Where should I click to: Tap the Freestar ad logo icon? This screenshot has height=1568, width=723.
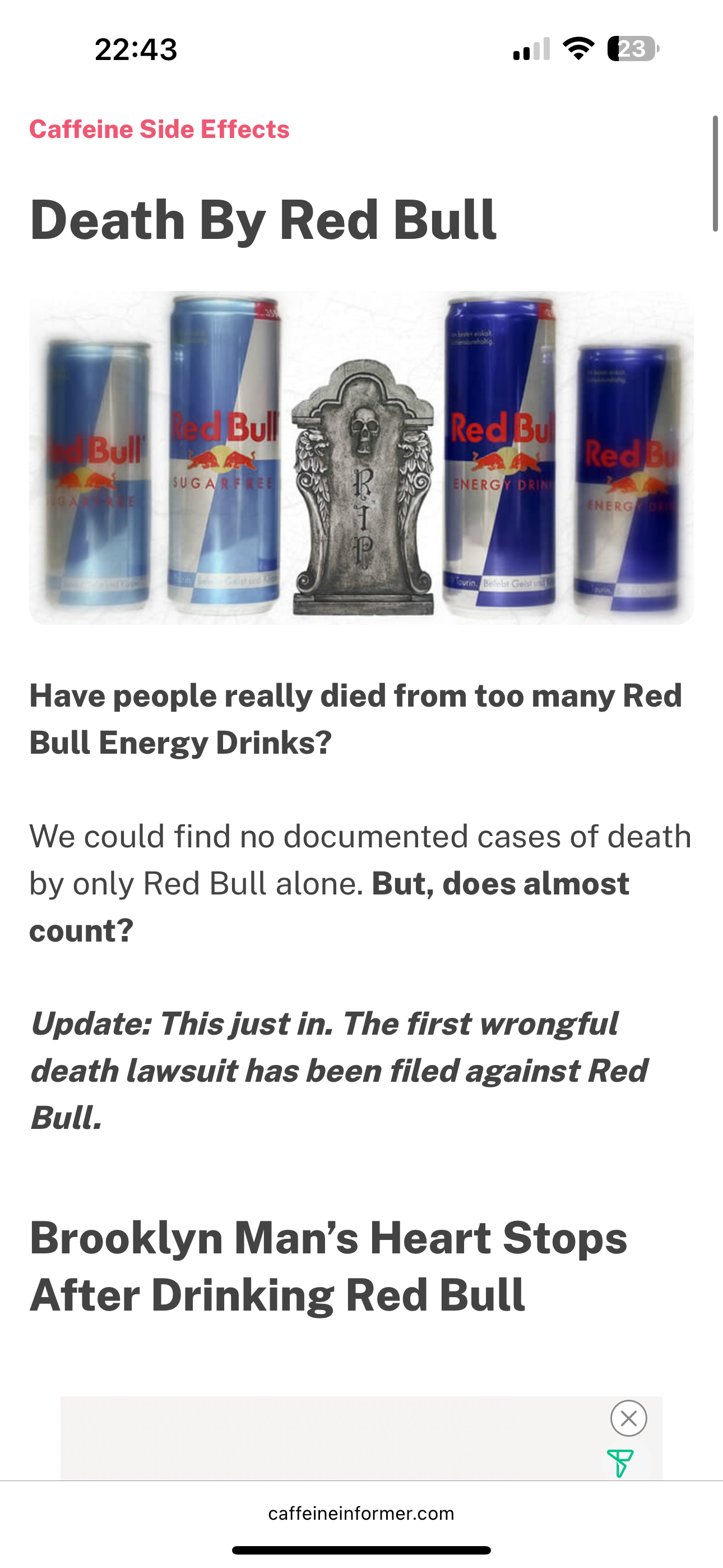coord(620,1463)
